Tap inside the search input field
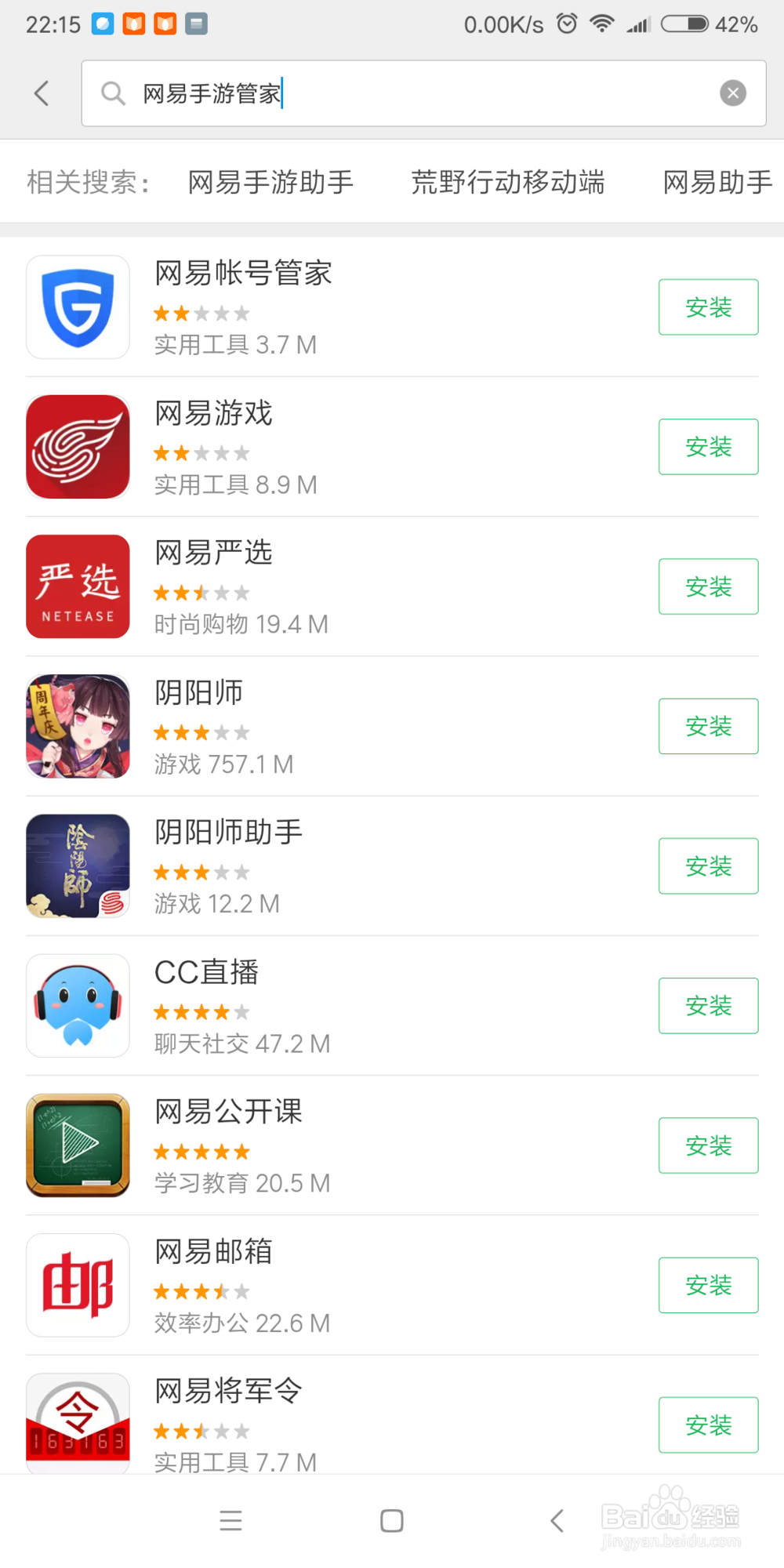 [x=392, y=93]
